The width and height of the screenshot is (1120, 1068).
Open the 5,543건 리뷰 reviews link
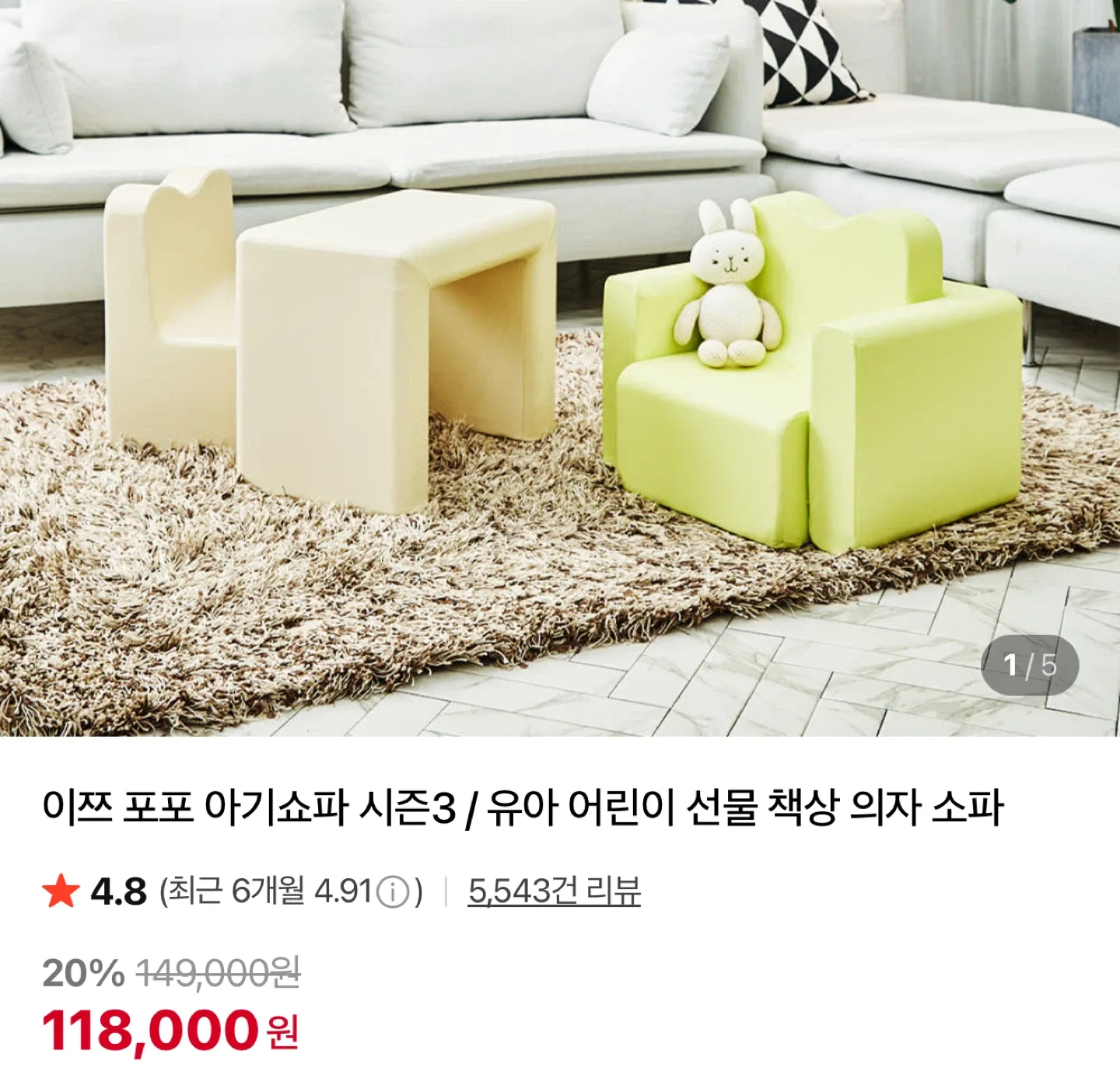pos(554,891)
